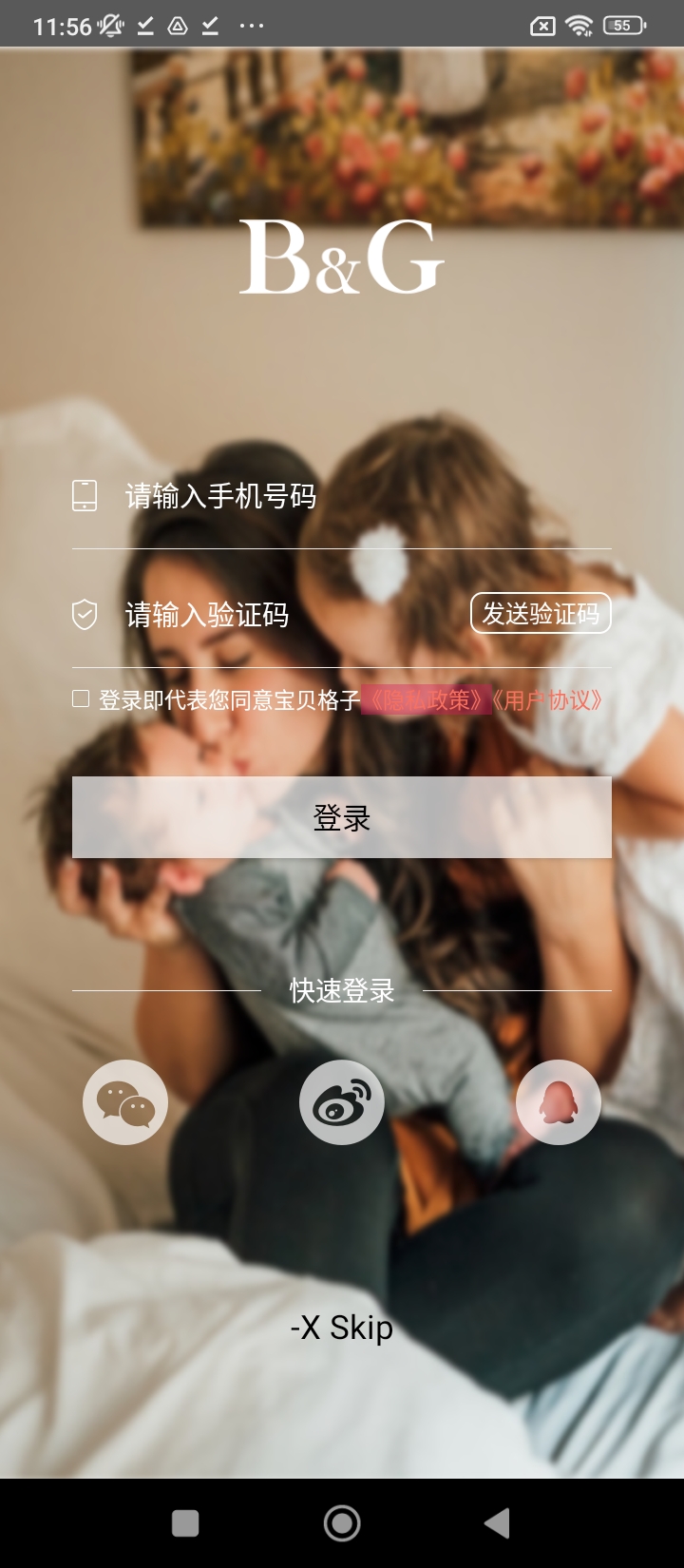Go to home screen via system home
684x1568 pixels.
click(342, 1523)
